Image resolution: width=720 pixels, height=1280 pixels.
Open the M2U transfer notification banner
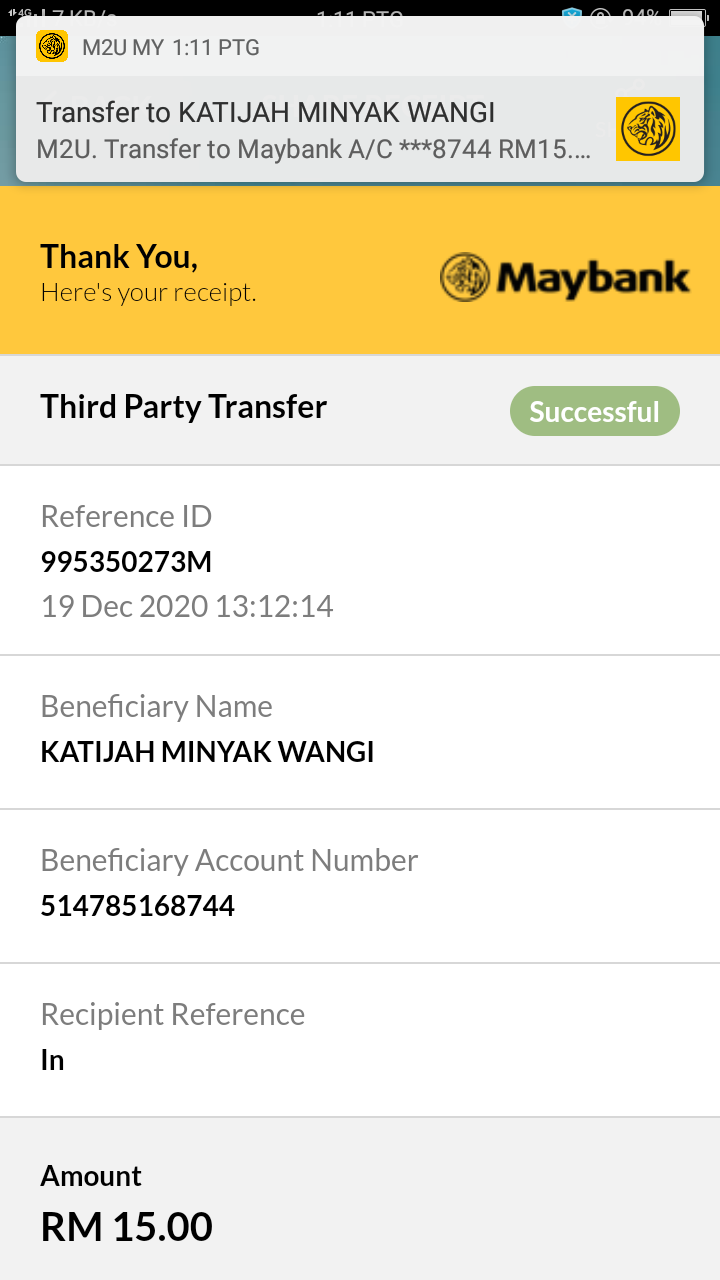point(360,100)
